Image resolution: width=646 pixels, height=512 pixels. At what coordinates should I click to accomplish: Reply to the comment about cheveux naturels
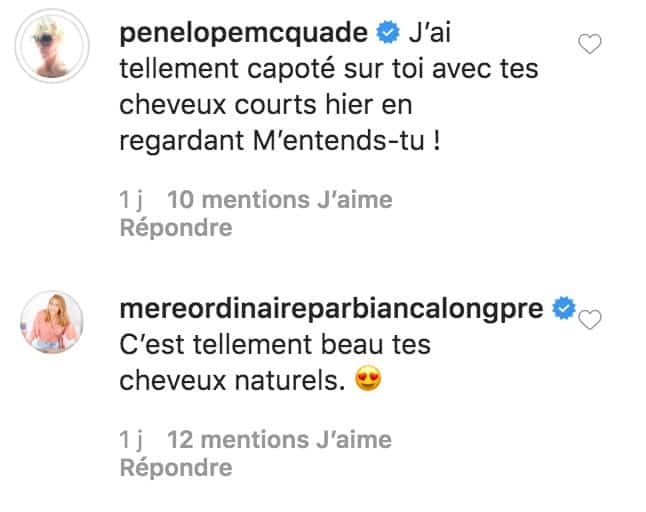pyautogui.click(x=176, y=467)
